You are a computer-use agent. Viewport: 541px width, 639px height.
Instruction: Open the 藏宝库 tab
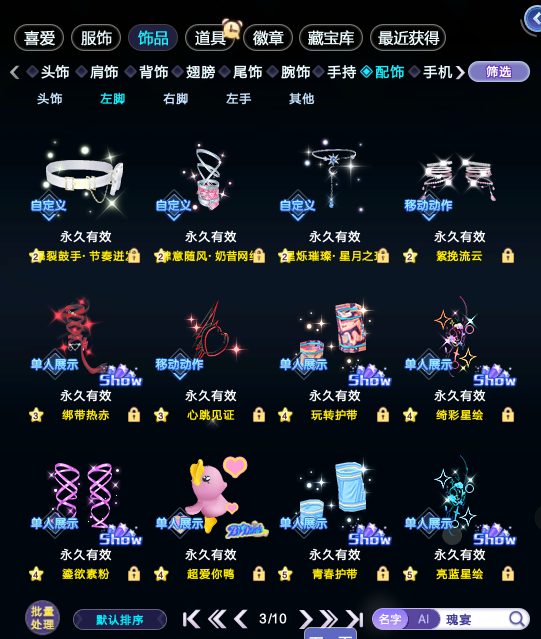pyautogui.click(x=330, y=38)
